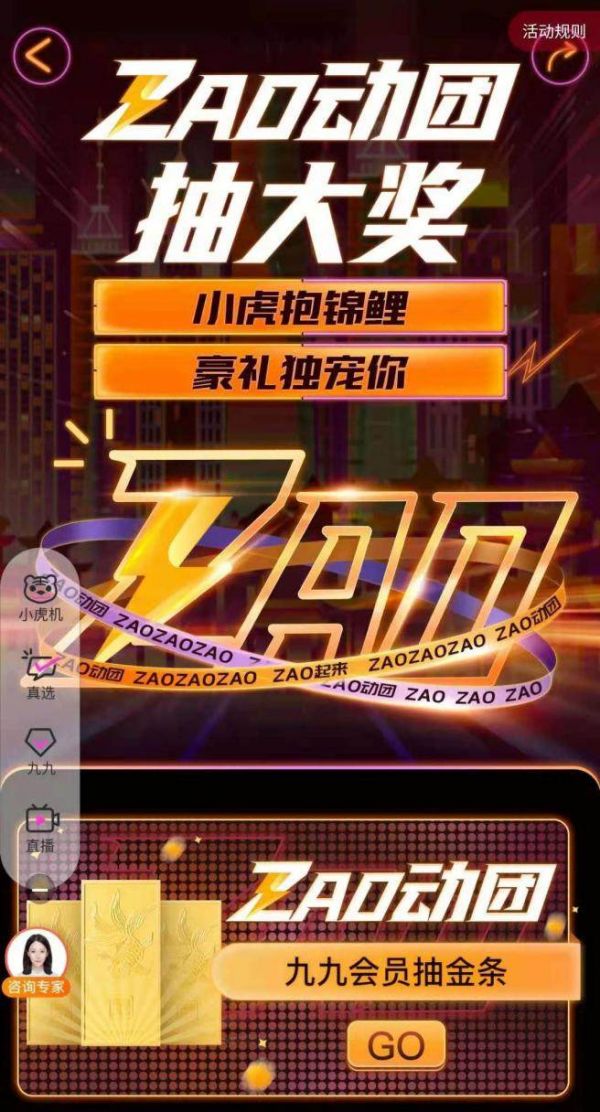The width and height of the screenshot is (600, 1112).
Task: Open 九九 from the side menu
Action: click(41, 752)
